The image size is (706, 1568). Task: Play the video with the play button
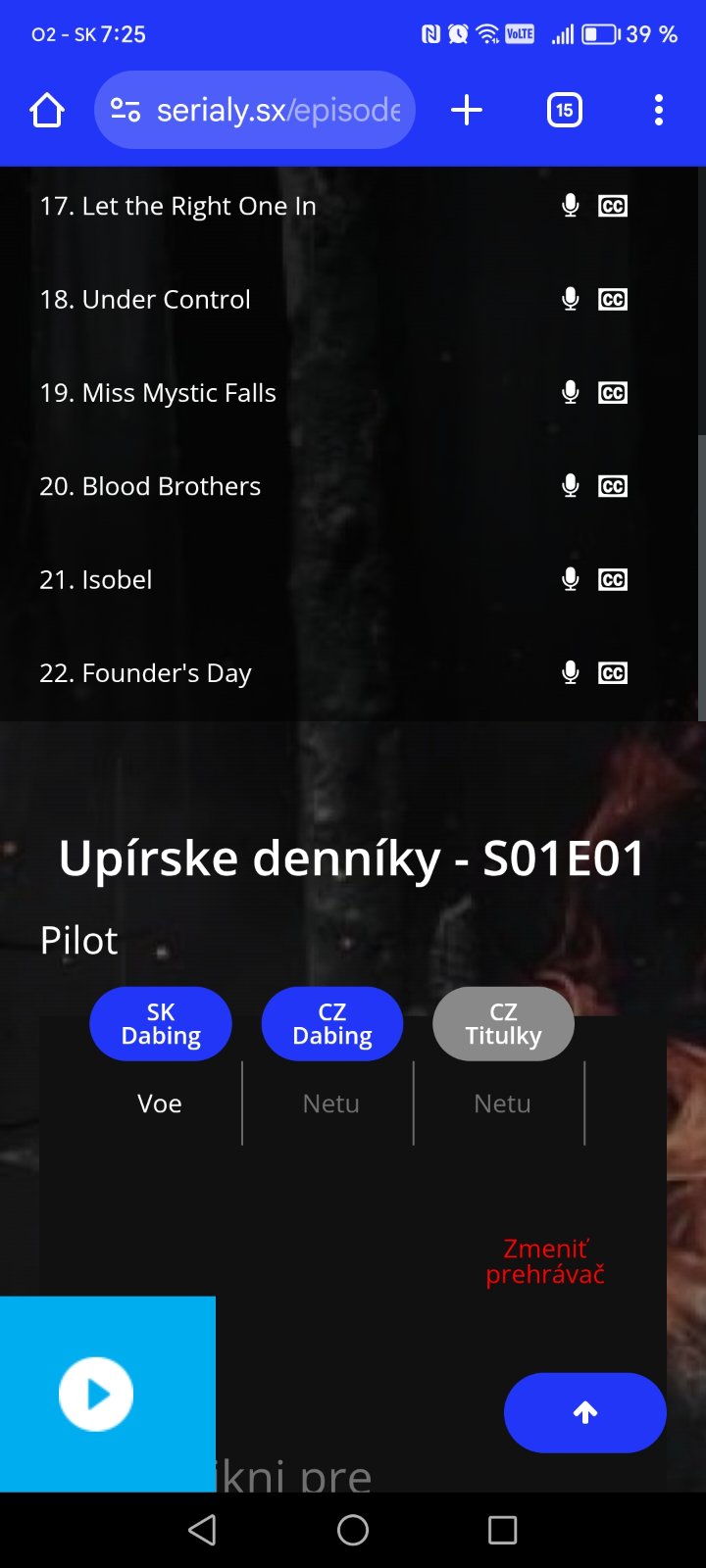(x=96, y=1395)
